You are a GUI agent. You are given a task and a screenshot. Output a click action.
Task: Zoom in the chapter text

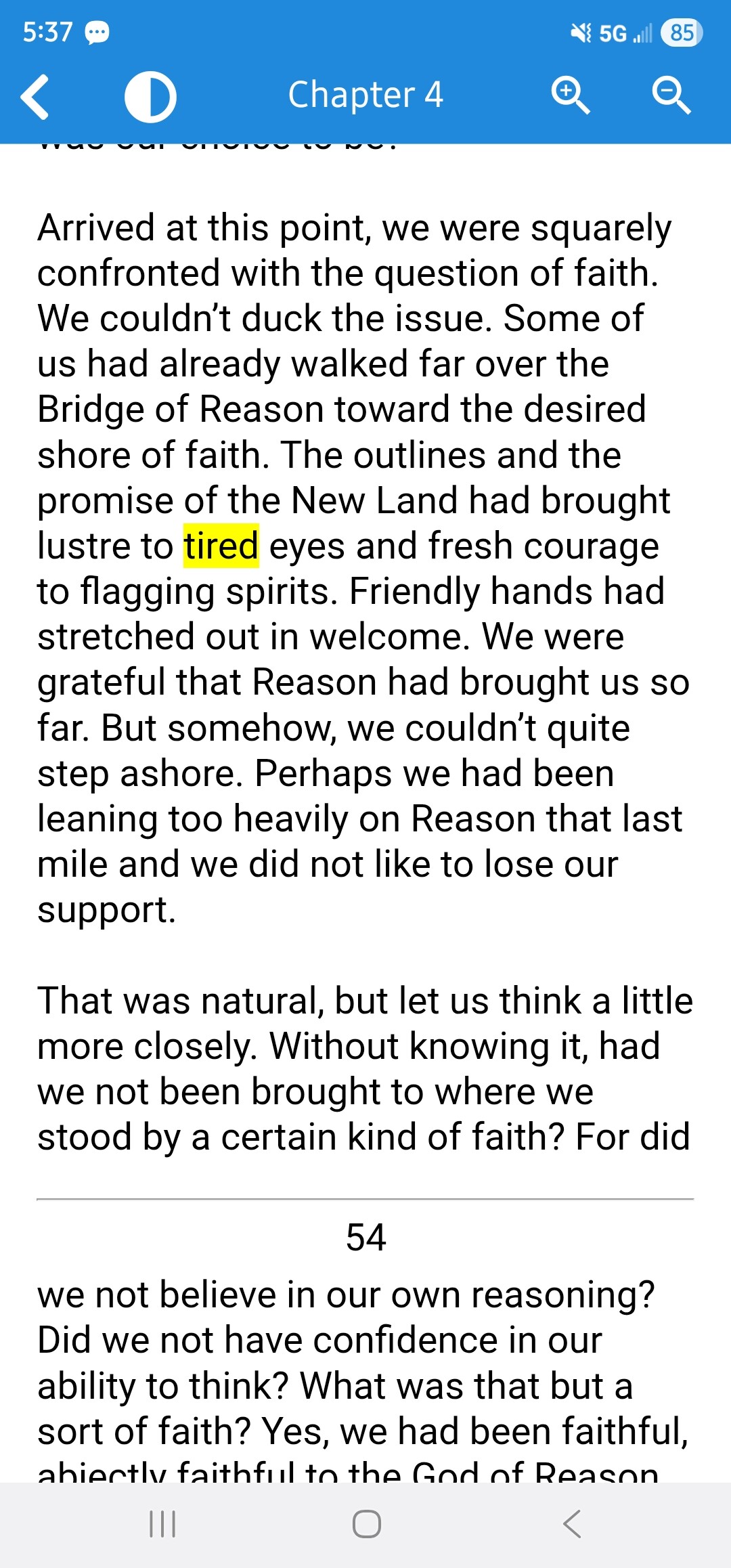coord(570,95)
